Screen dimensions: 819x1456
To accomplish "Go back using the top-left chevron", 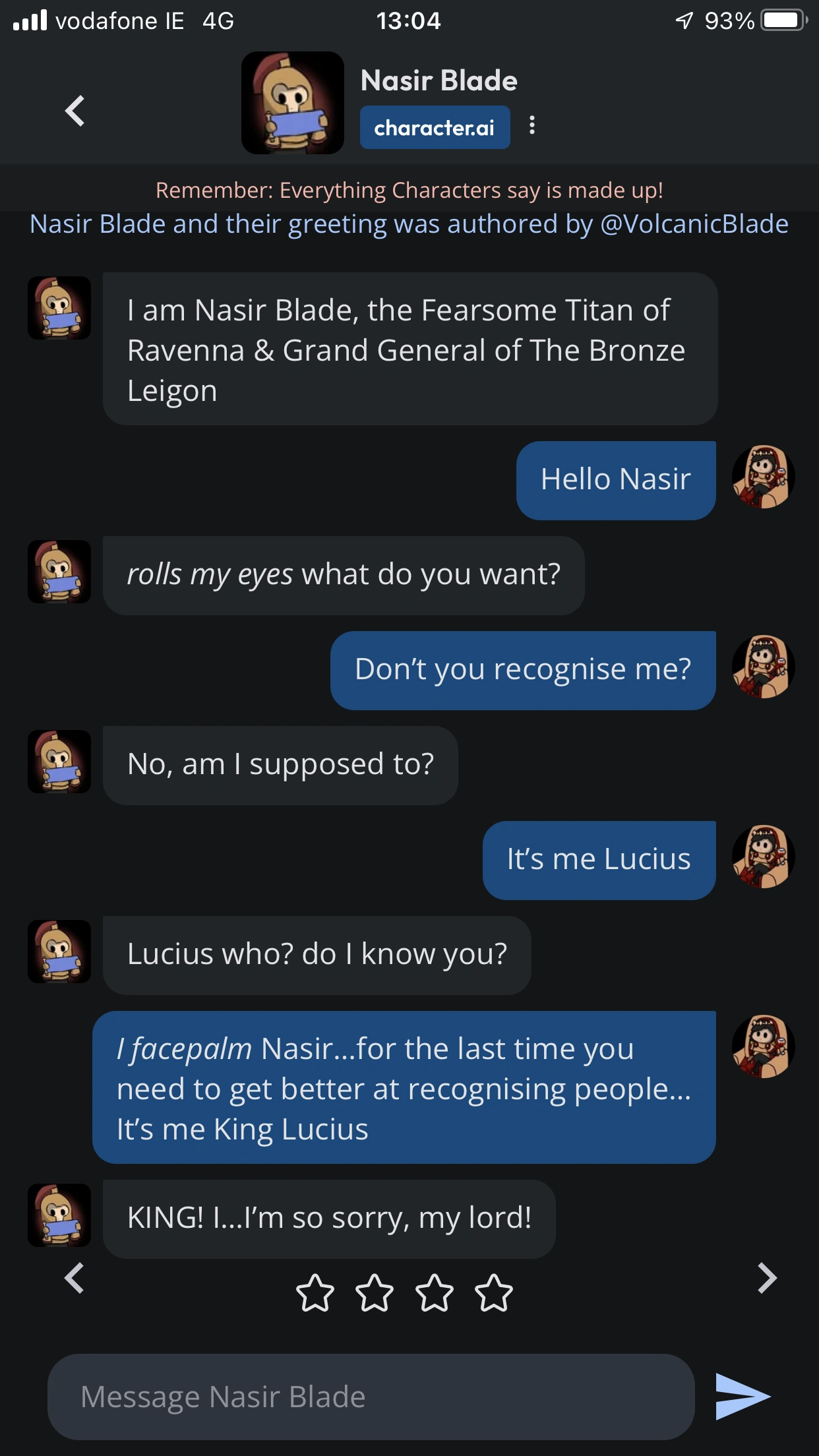I will [75, 111].
